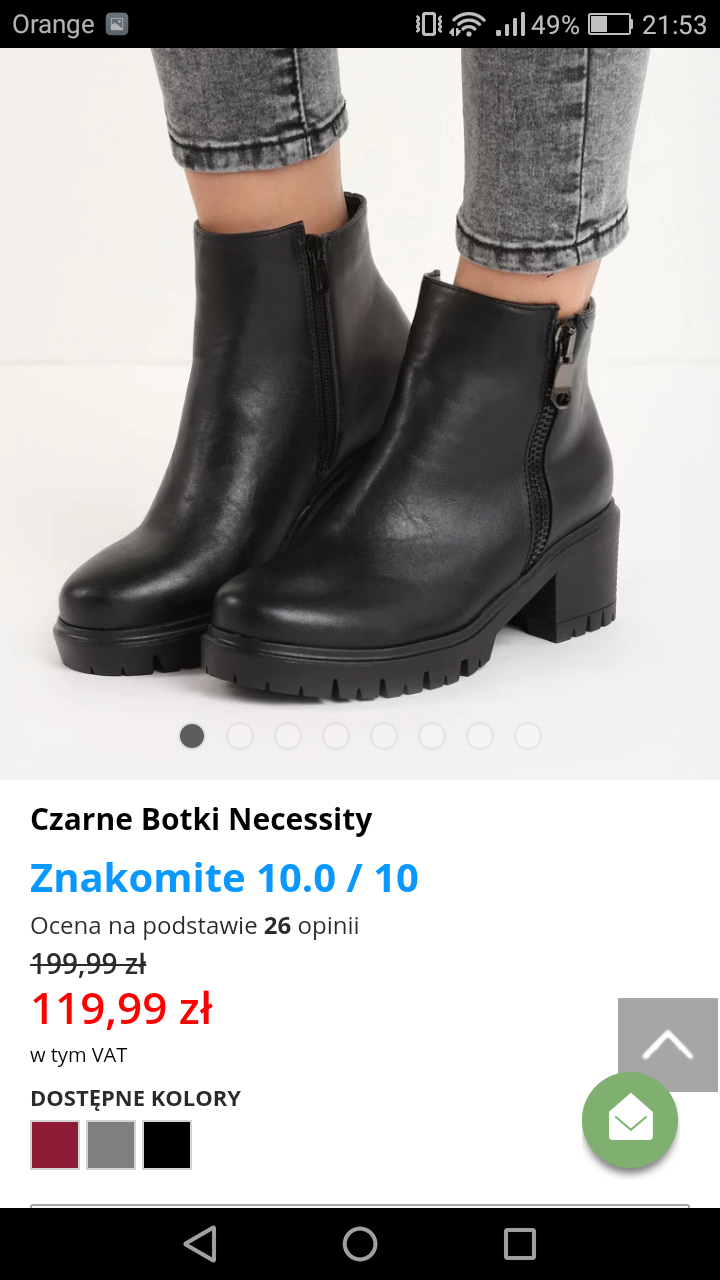Jump to the last product photo dot
This screenshot has width=720, height=1280.
coord(528,736)
